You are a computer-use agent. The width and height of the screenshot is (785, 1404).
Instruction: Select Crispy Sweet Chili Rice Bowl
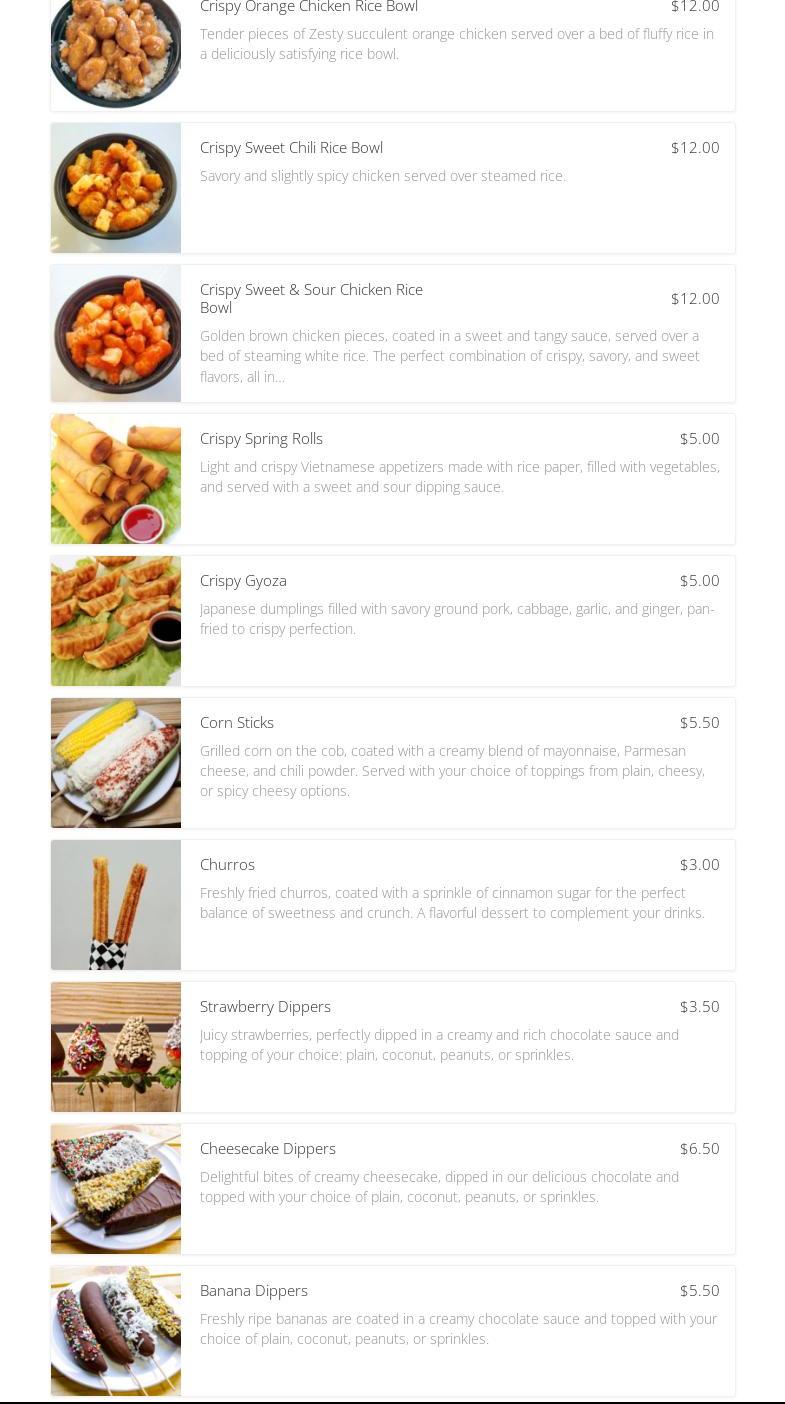393,188
